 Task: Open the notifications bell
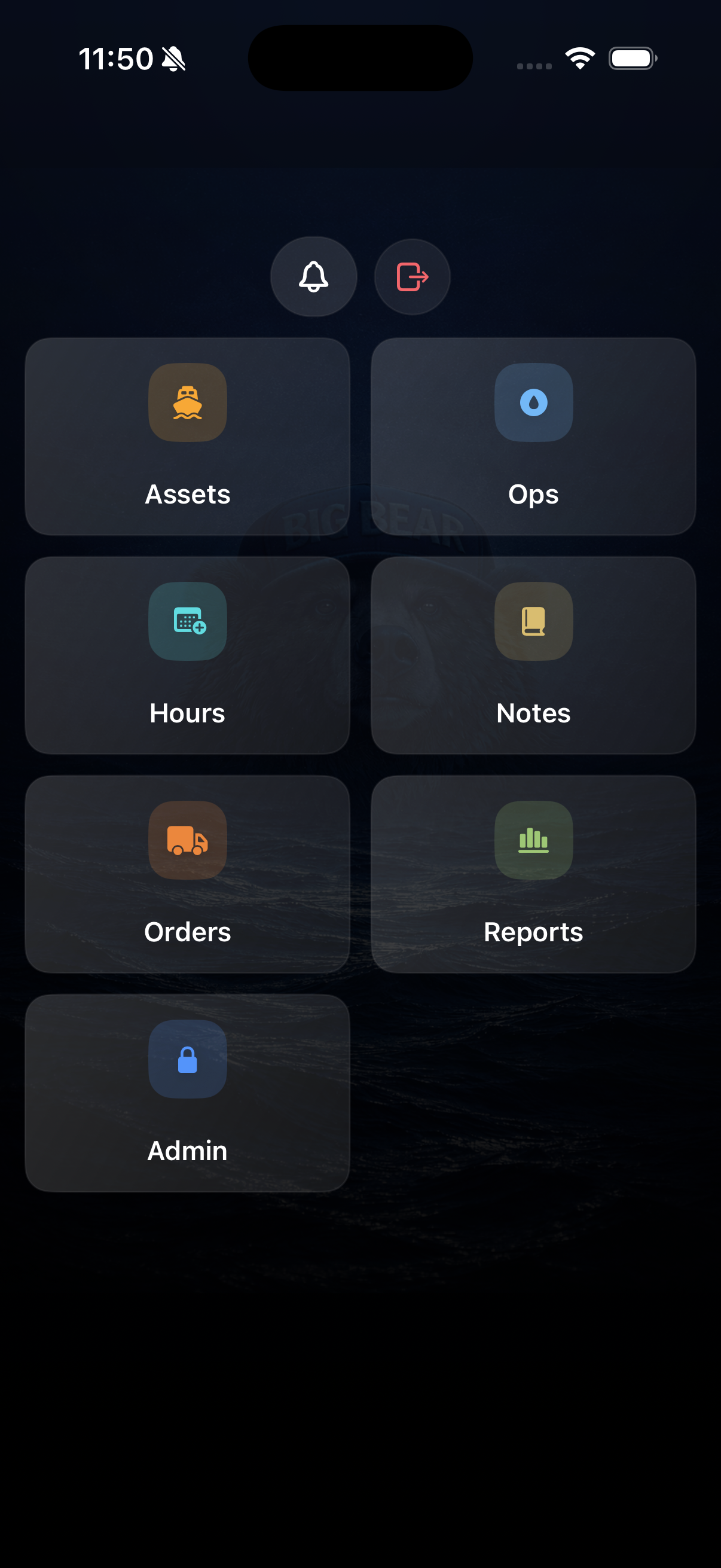pos(313,277)
